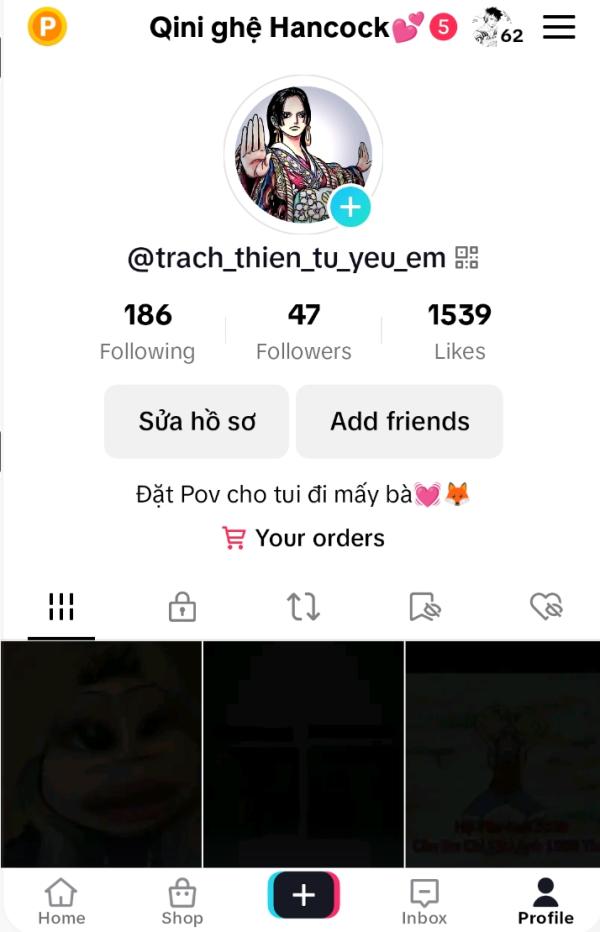Screen dimensions: 600x932
Task: Open the profile views avatar showing 62
Action: 498,27
